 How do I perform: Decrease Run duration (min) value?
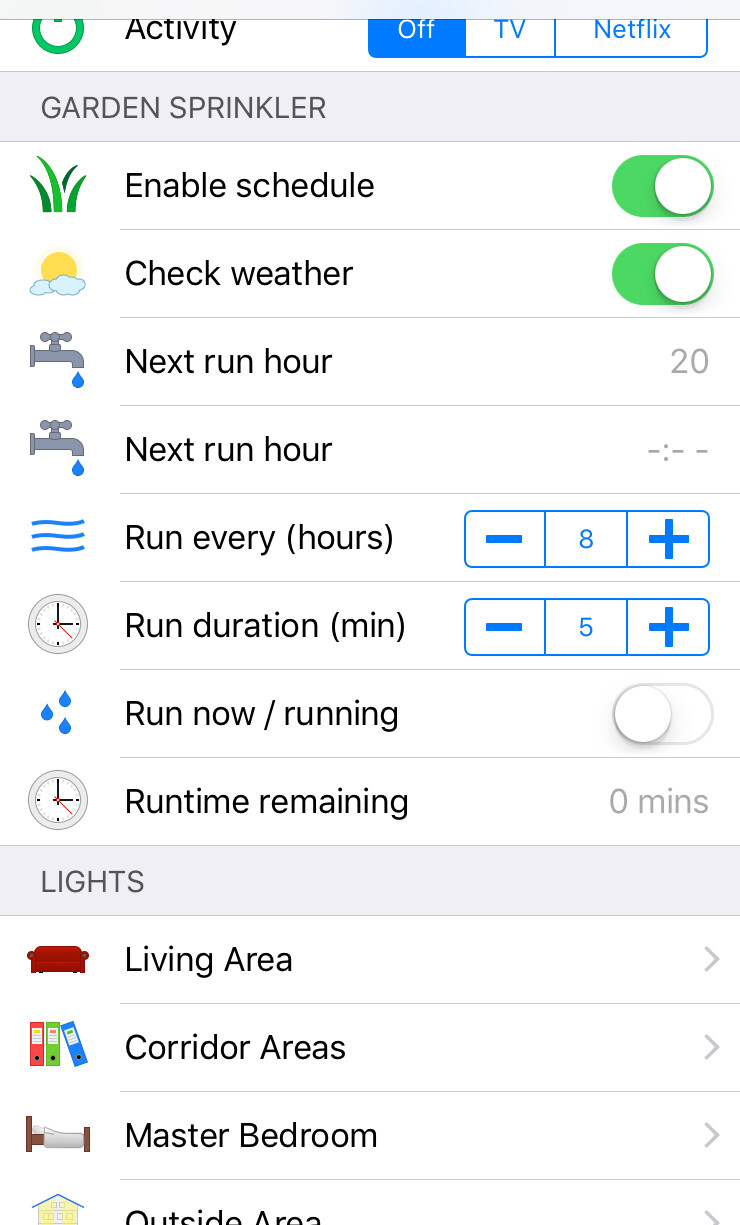coord(505,627)
